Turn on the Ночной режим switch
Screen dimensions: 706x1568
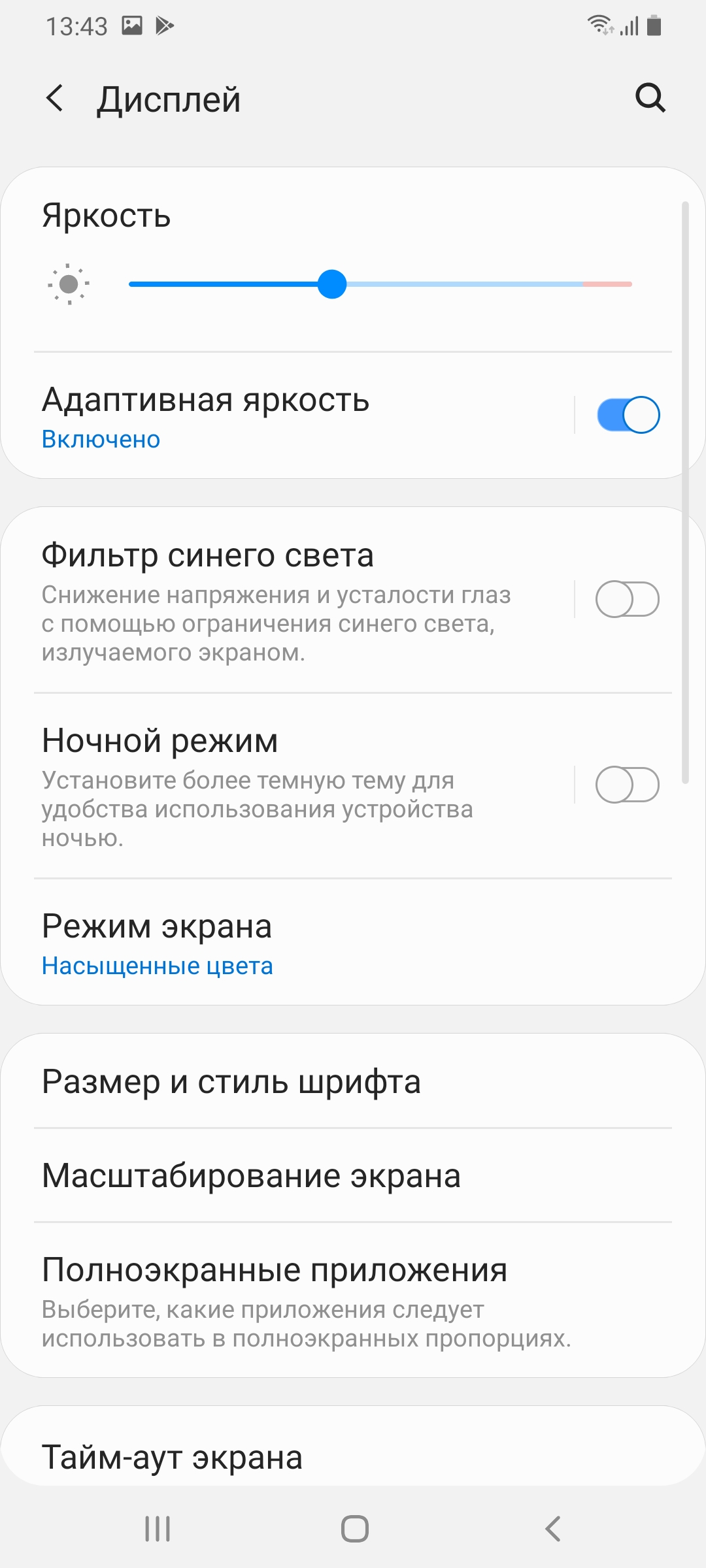[x=628, y=785]
